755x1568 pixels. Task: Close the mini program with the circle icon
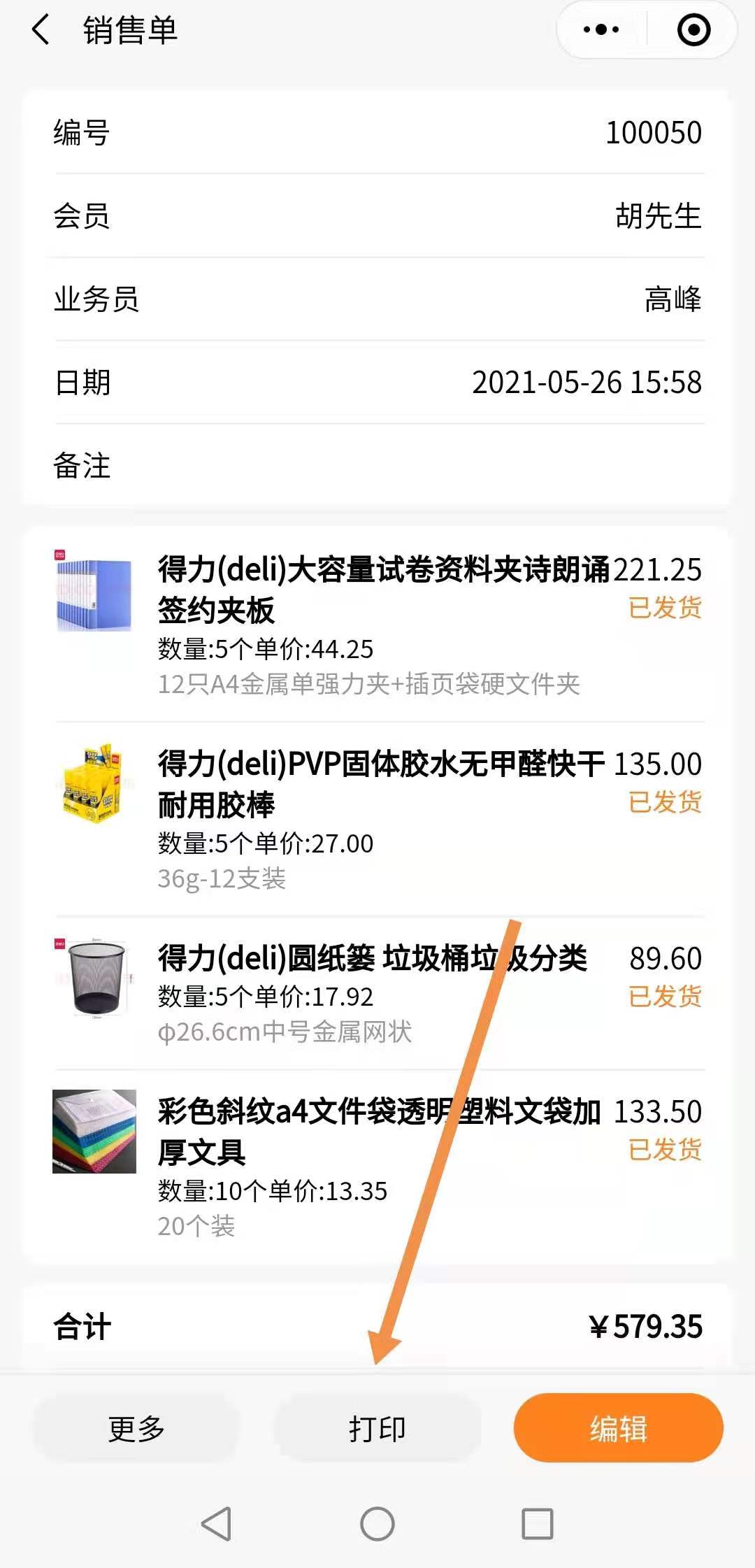(693, 30)
